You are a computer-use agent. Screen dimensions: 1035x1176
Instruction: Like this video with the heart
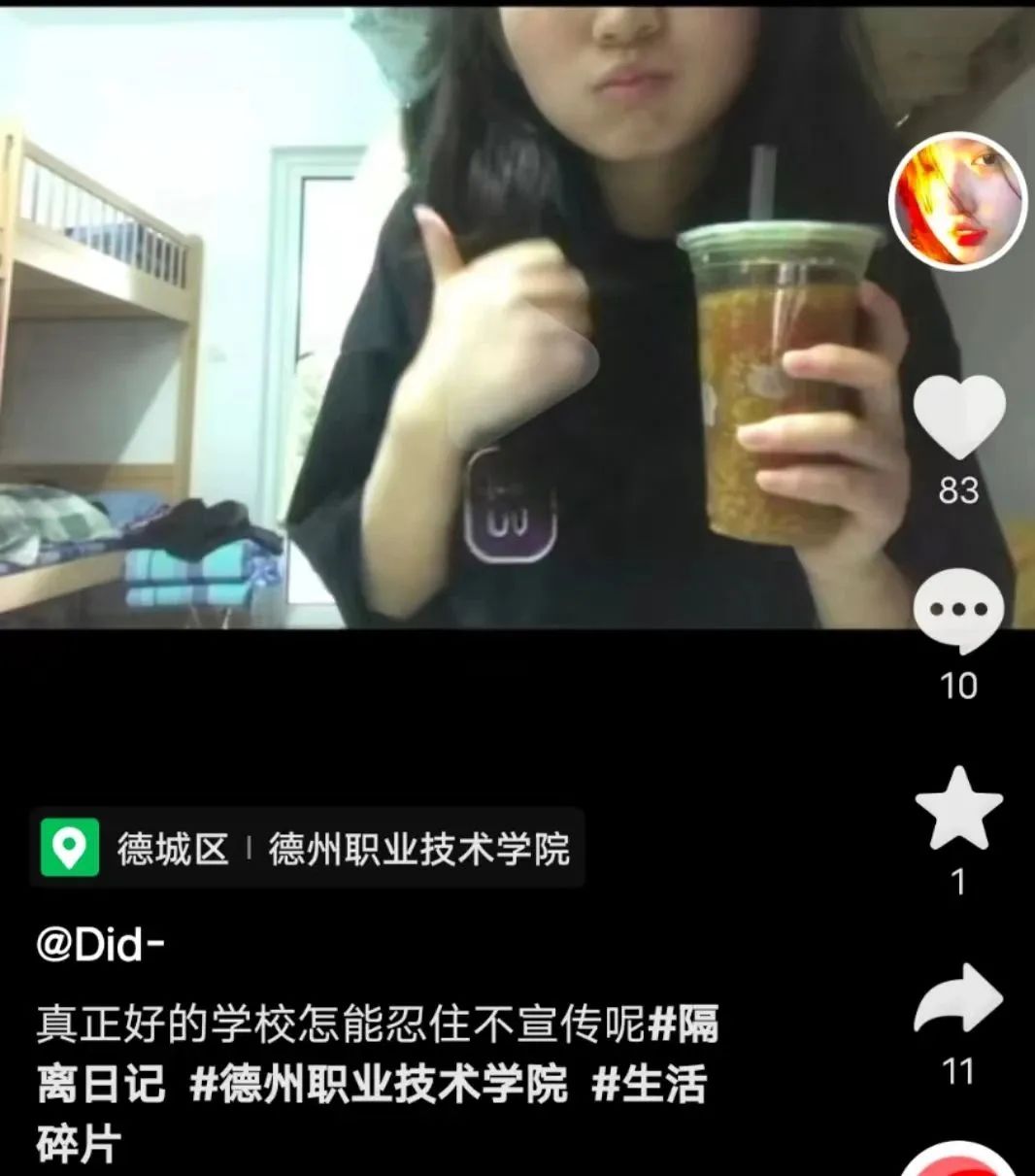pyautogui.click(x=958, y=417)
